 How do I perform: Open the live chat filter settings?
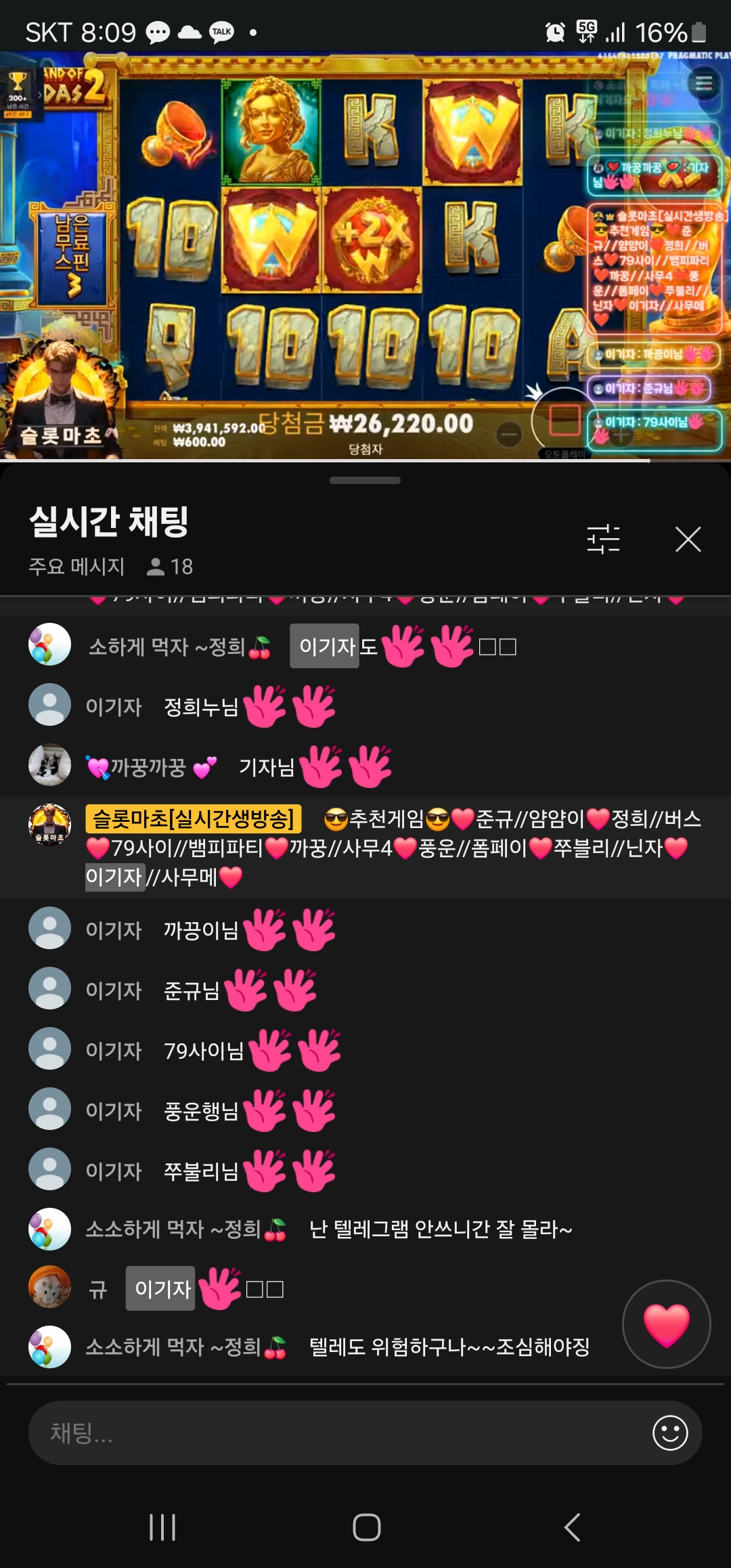[603, 539]
